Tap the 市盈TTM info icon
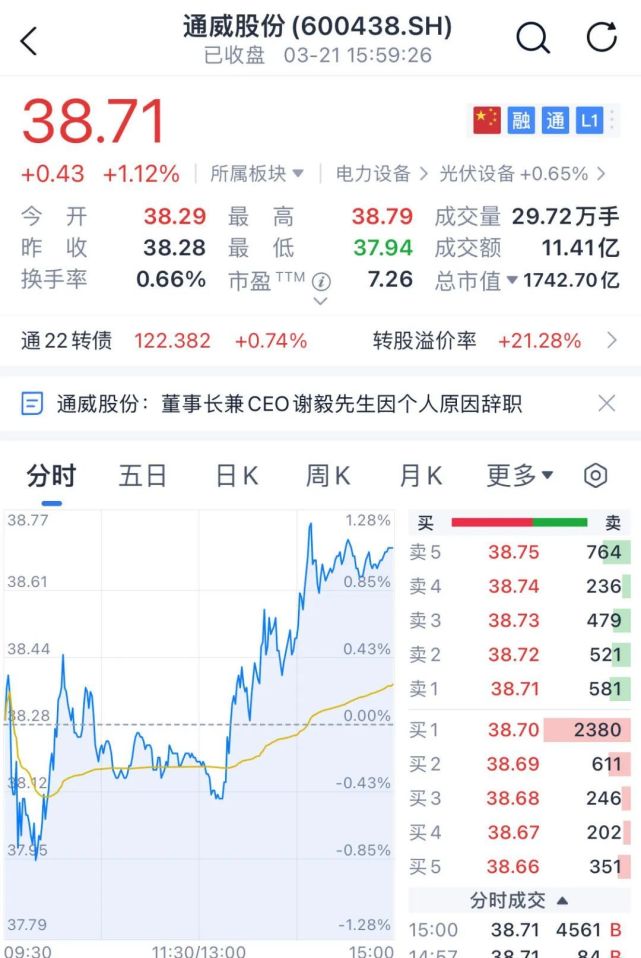This screenshot has height=958, width=641. pyautogui.click(x=321, y=281)
